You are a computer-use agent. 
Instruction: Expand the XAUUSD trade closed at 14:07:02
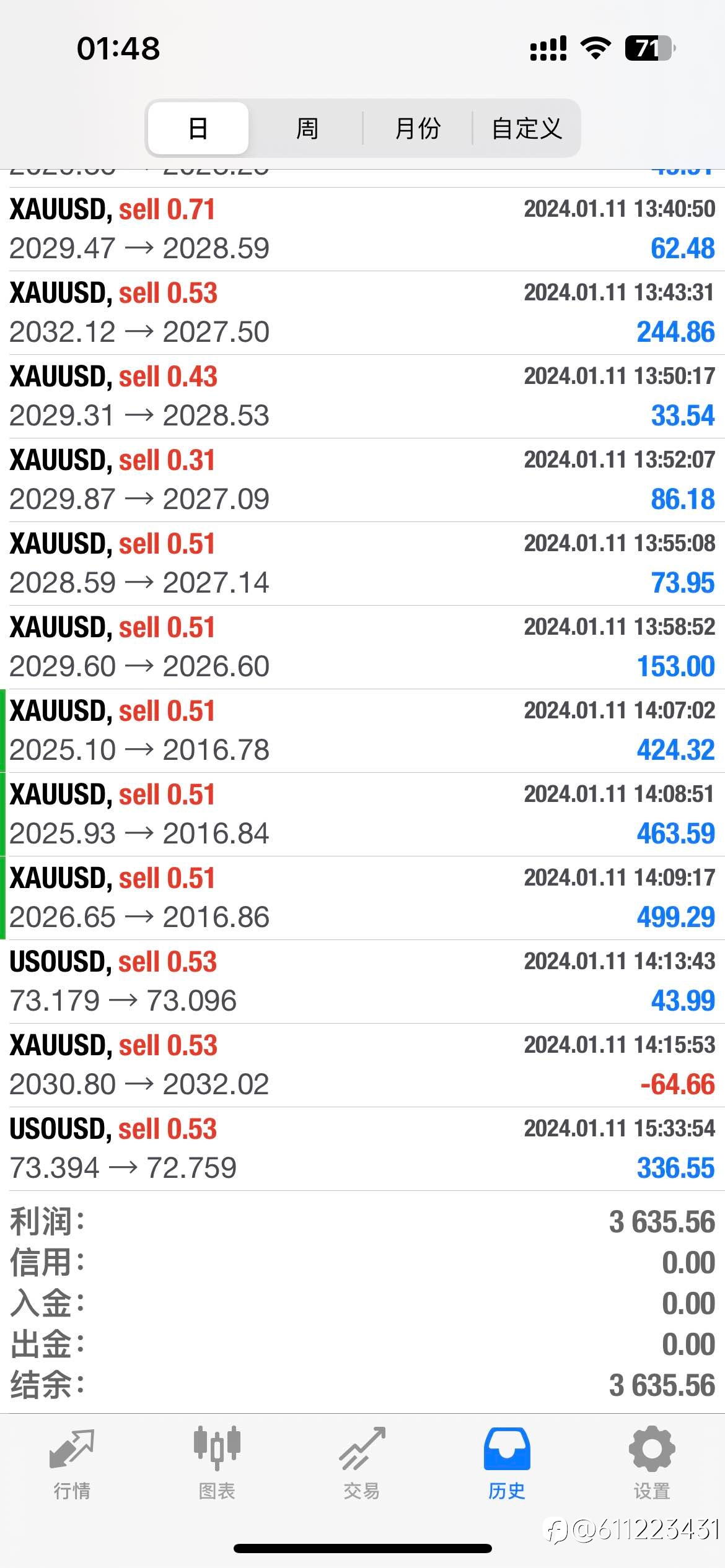coord(362,731)
